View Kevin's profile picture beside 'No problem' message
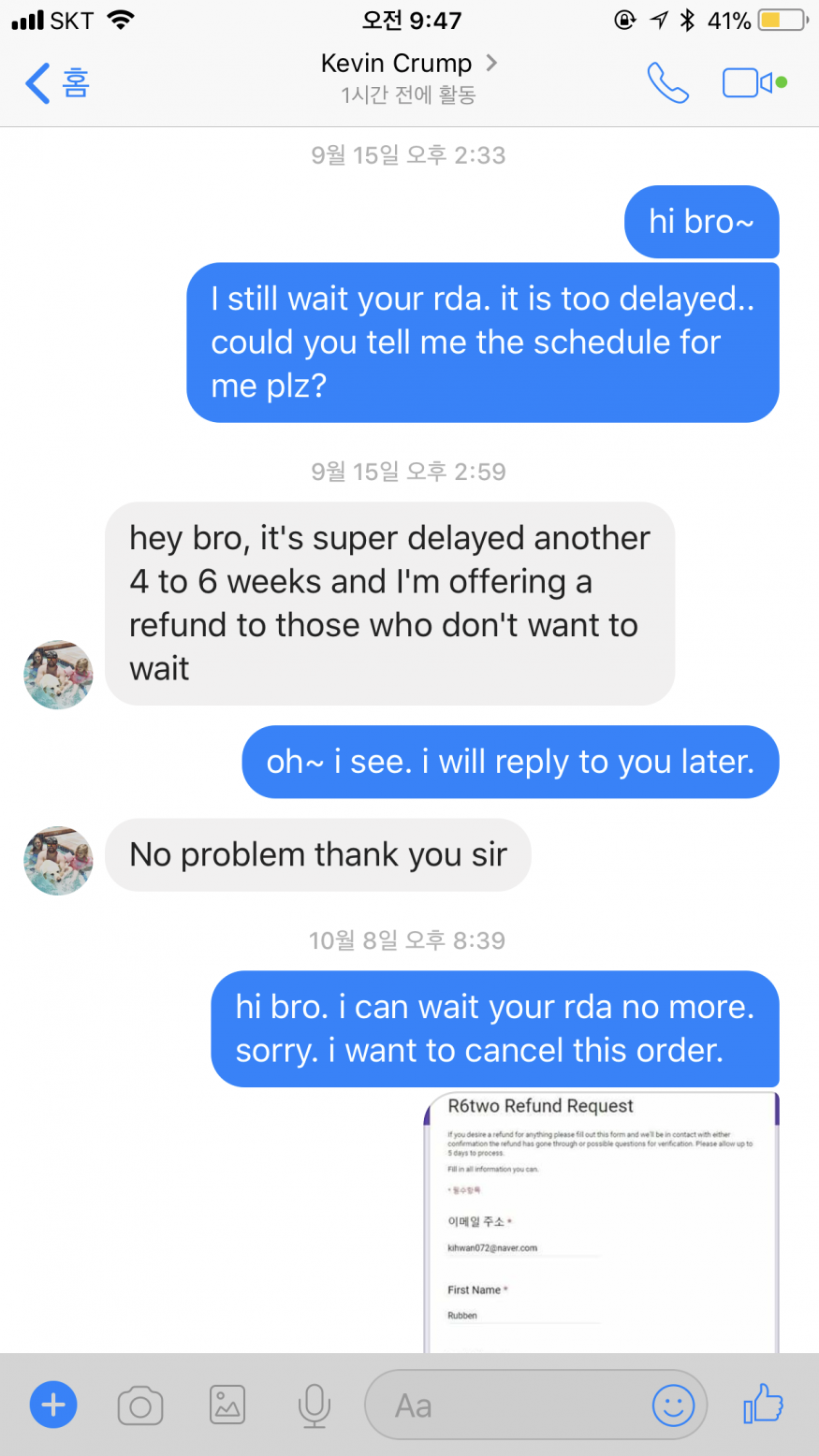Image resolution: width=819 pixels, height=1456 pixels. (x=58, y=860)
